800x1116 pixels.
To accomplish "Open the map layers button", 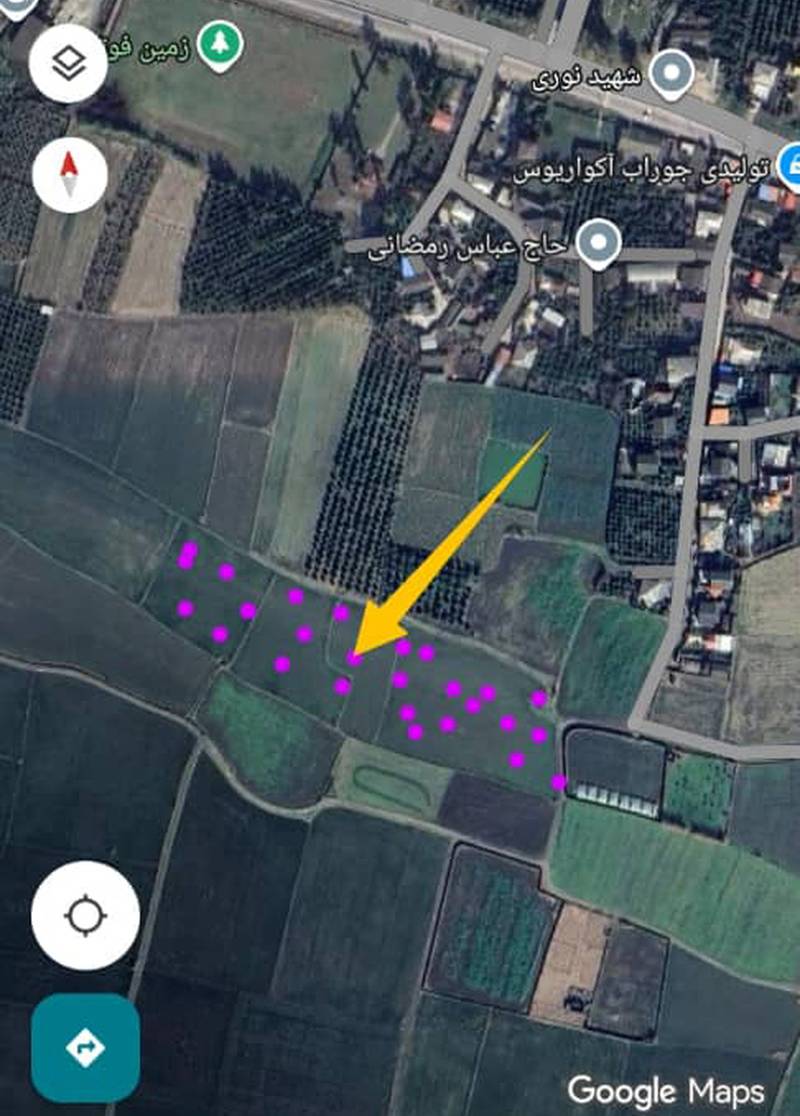I will [x=68, y=64].
